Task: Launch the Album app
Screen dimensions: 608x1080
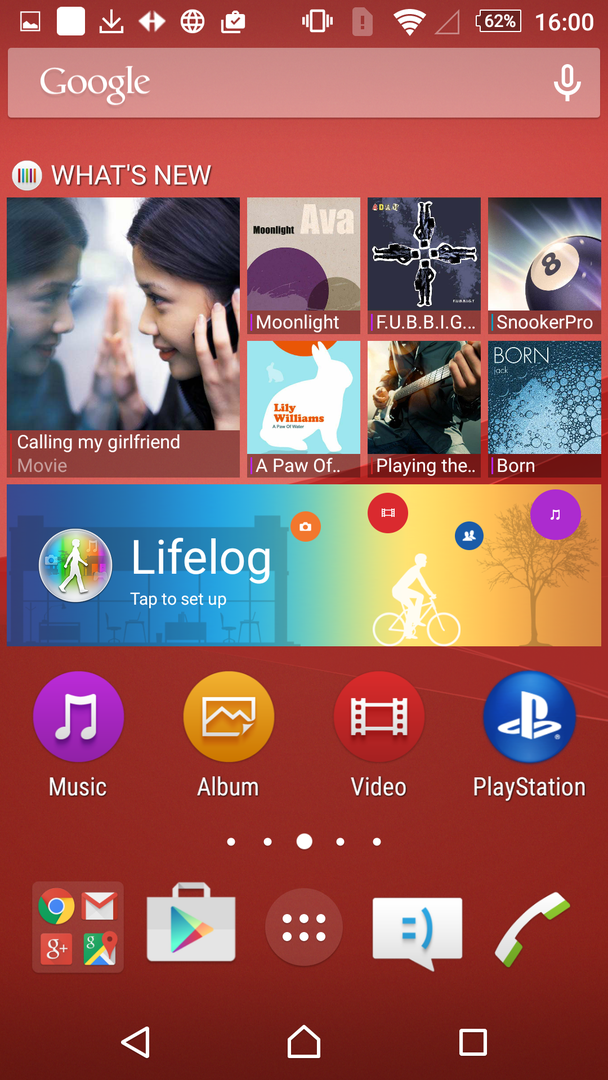Action: (x=228, y=717)
